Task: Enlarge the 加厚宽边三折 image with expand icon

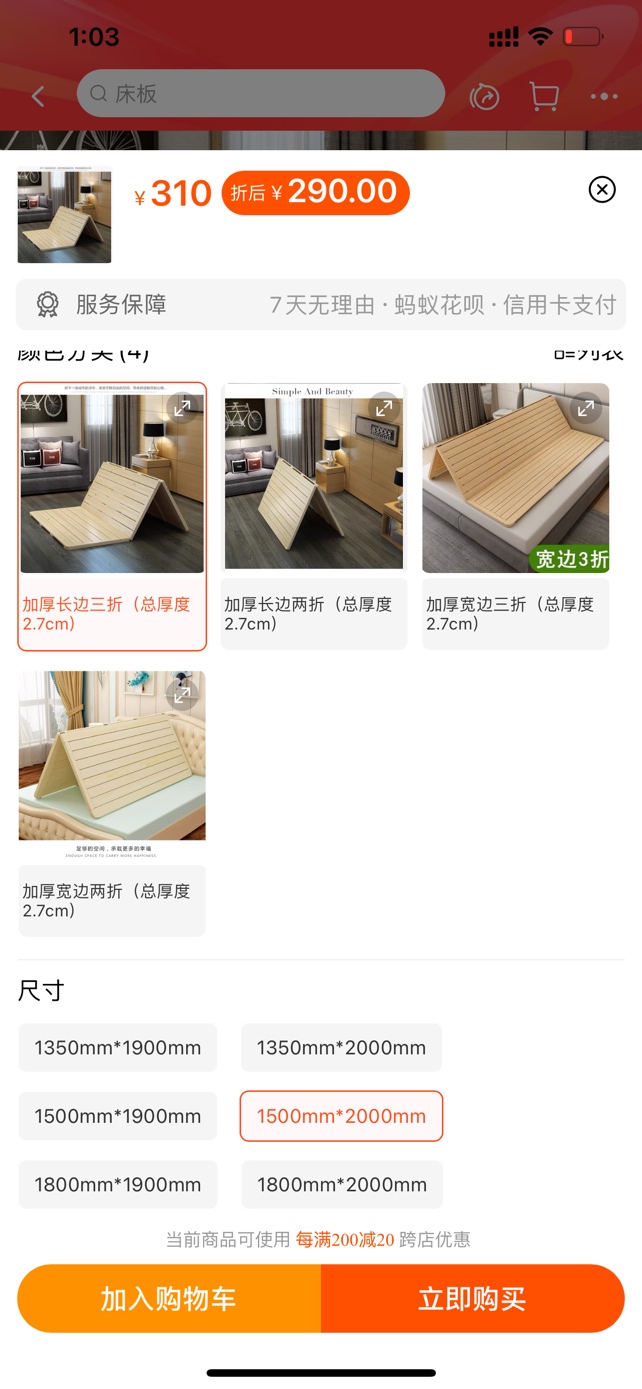Action: (586, 407)
